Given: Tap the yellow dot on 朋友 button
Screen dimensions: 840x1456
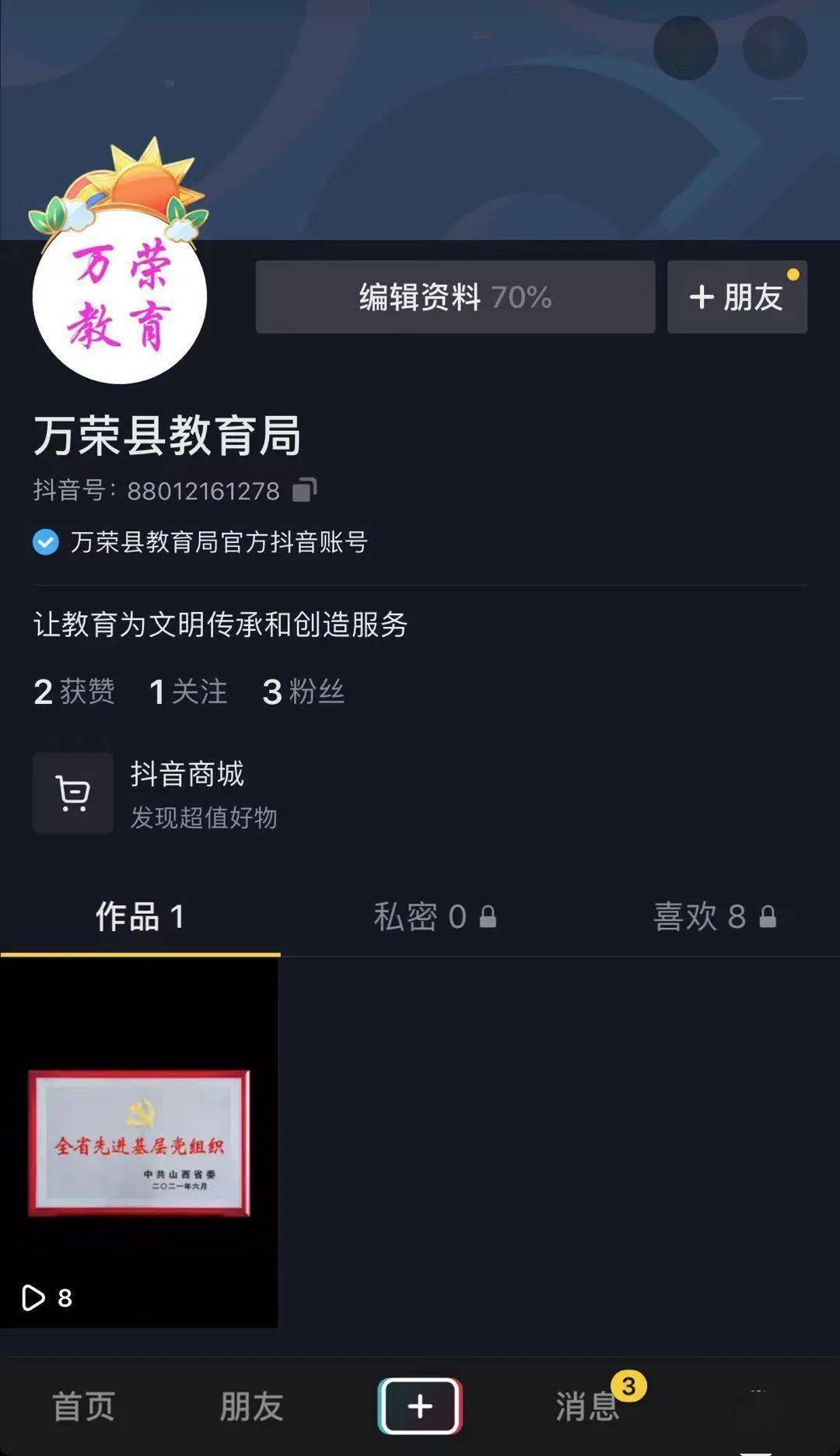Looking at the screenshot, I should 793,273.
